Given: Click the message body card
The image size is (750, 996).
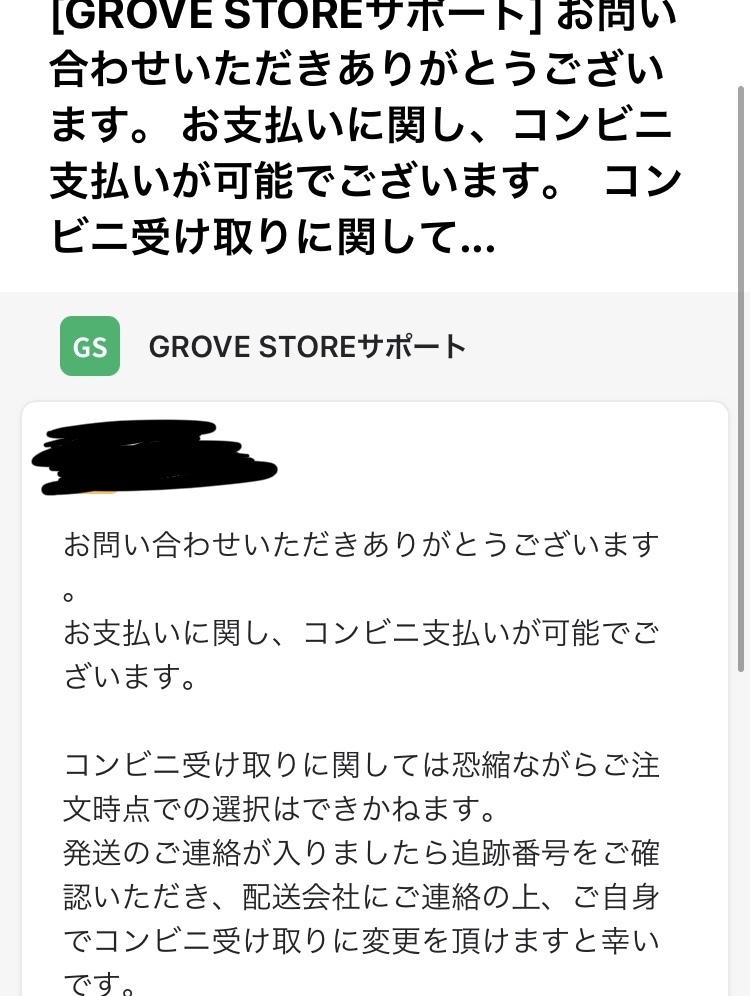Looking at the screenshot, I should click(x=375, y=700).
